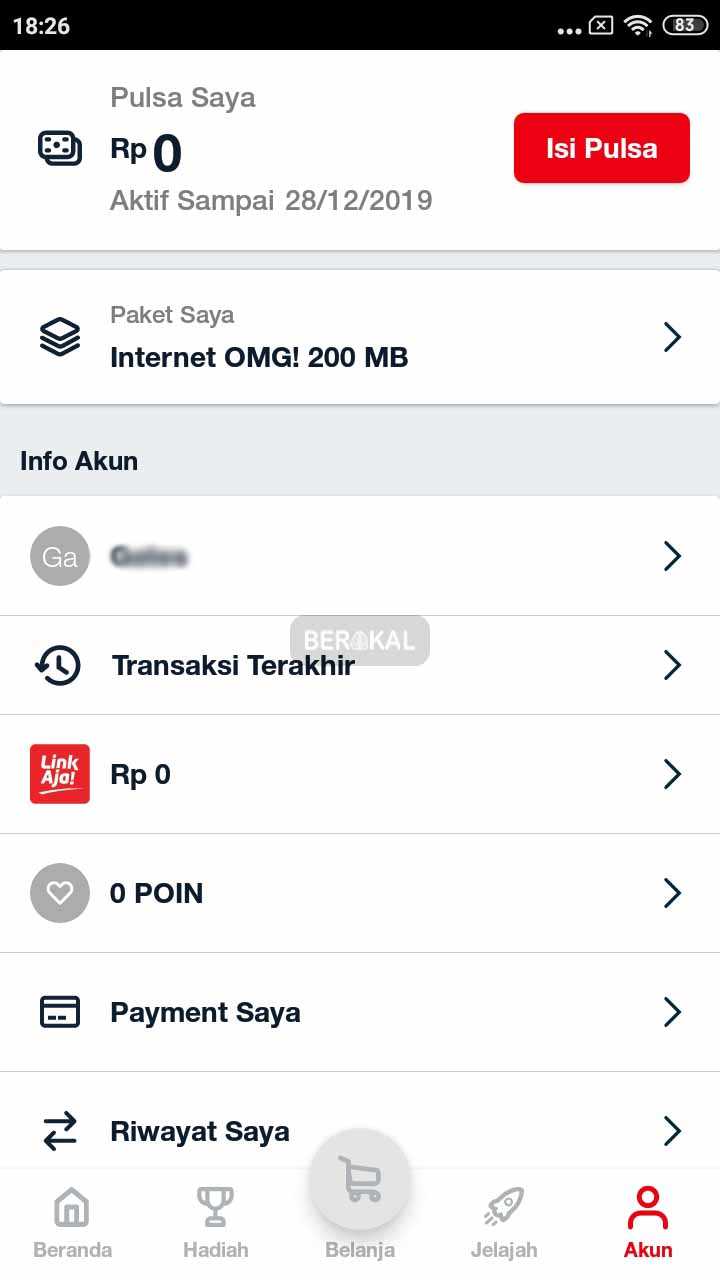Open the 0 POIN rewards row
Screen dimensions: 720x1280
point(360,892)
